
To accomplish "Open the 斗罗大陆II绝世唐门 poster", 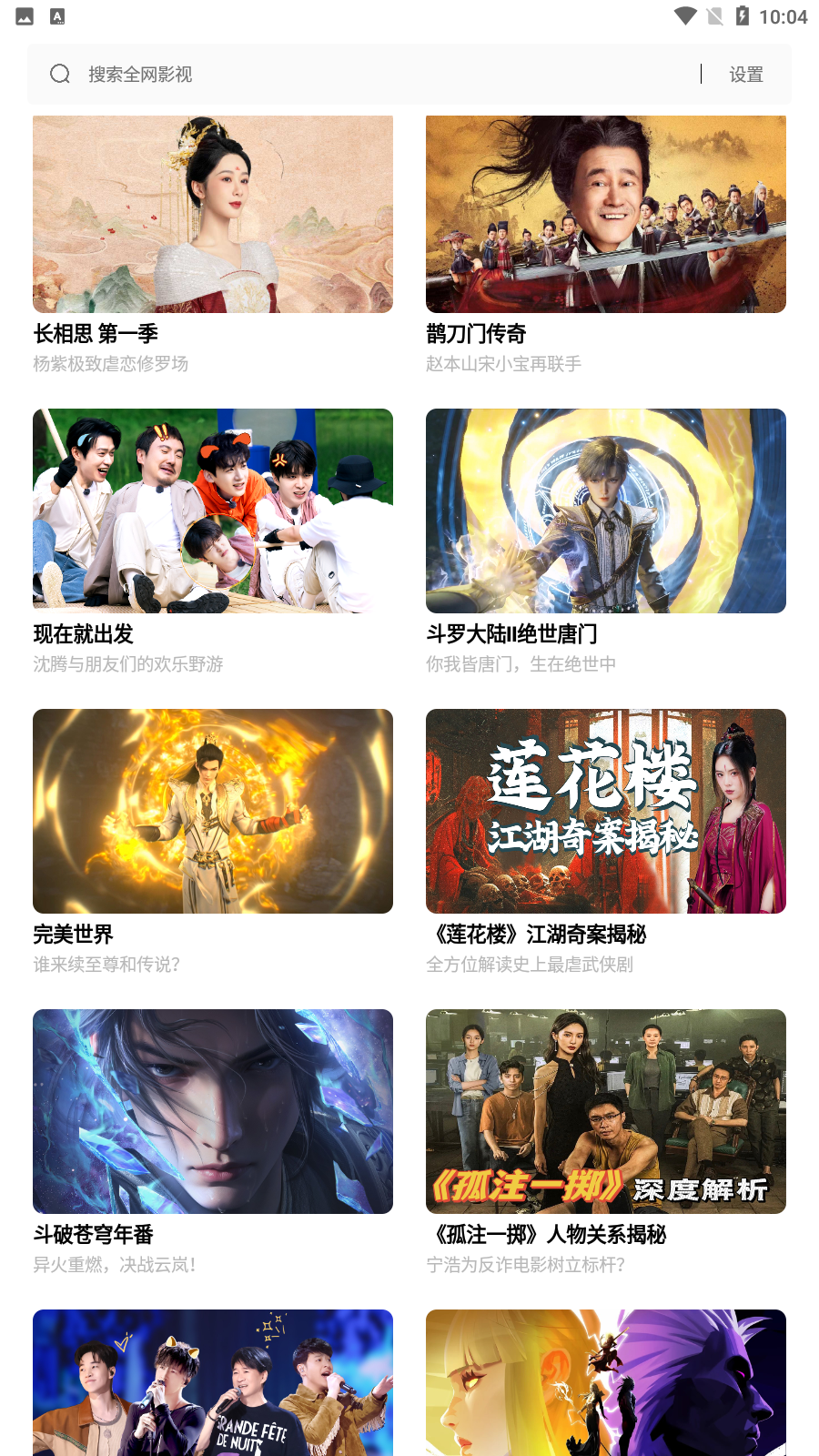I will coord(605,511).
